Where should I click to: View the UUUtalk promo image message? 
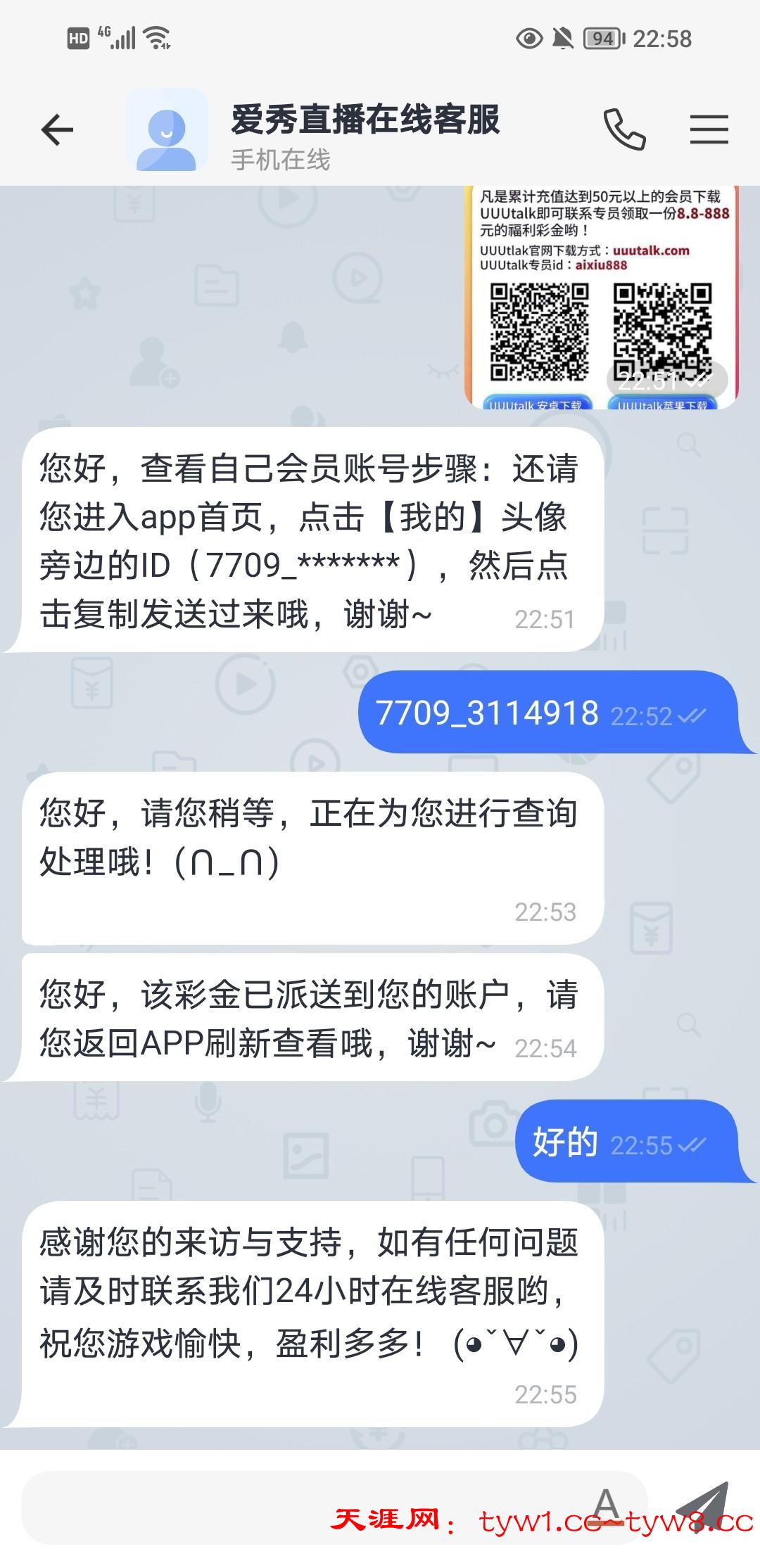[601, 297]
